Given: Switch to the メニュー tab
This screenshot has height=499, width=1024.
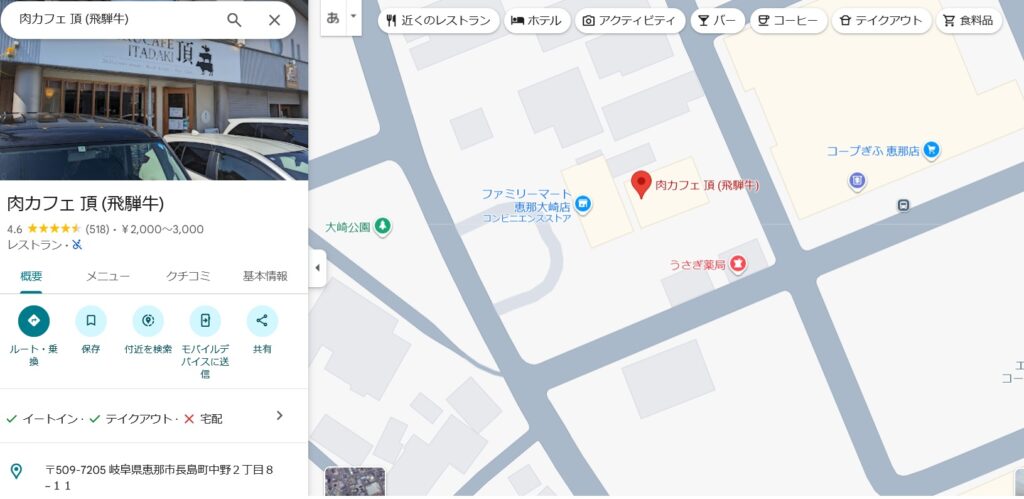Looking at the screenshot, I should coord(107,276).
